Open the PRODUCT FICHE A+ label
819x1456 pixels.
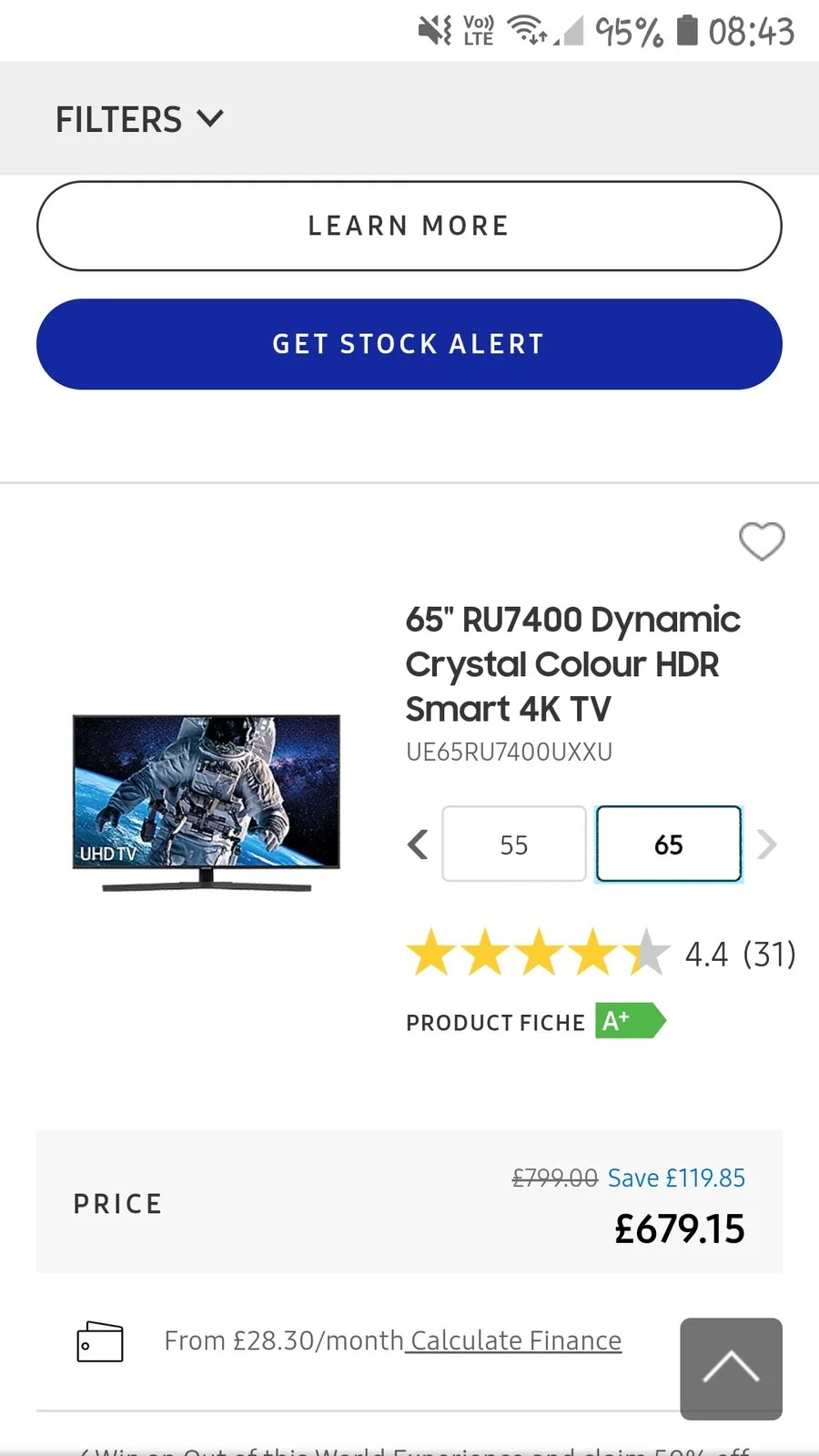536,1022
